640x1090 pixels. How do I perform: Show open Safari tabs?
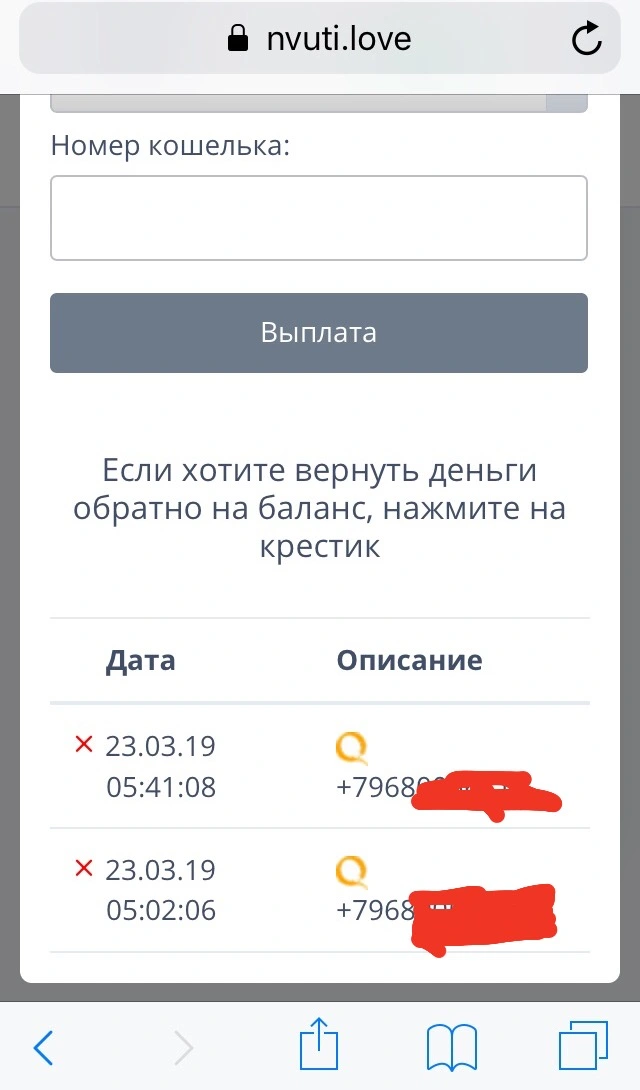pos(583,1045)
